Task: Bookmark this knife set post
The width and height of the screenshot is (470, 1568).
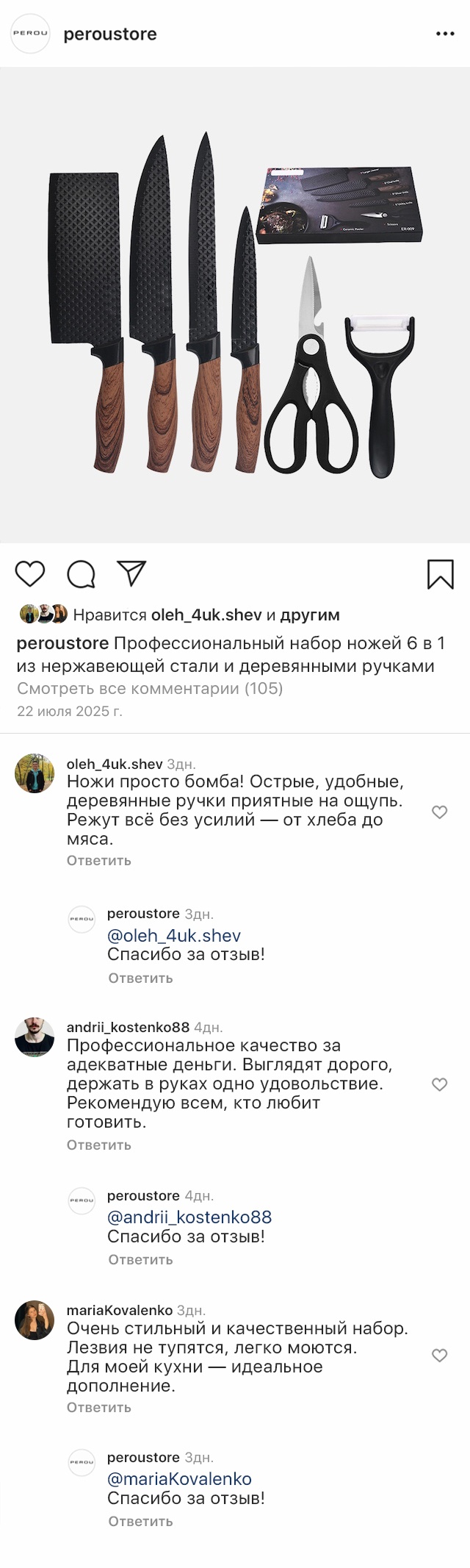Action: (440, 574)
